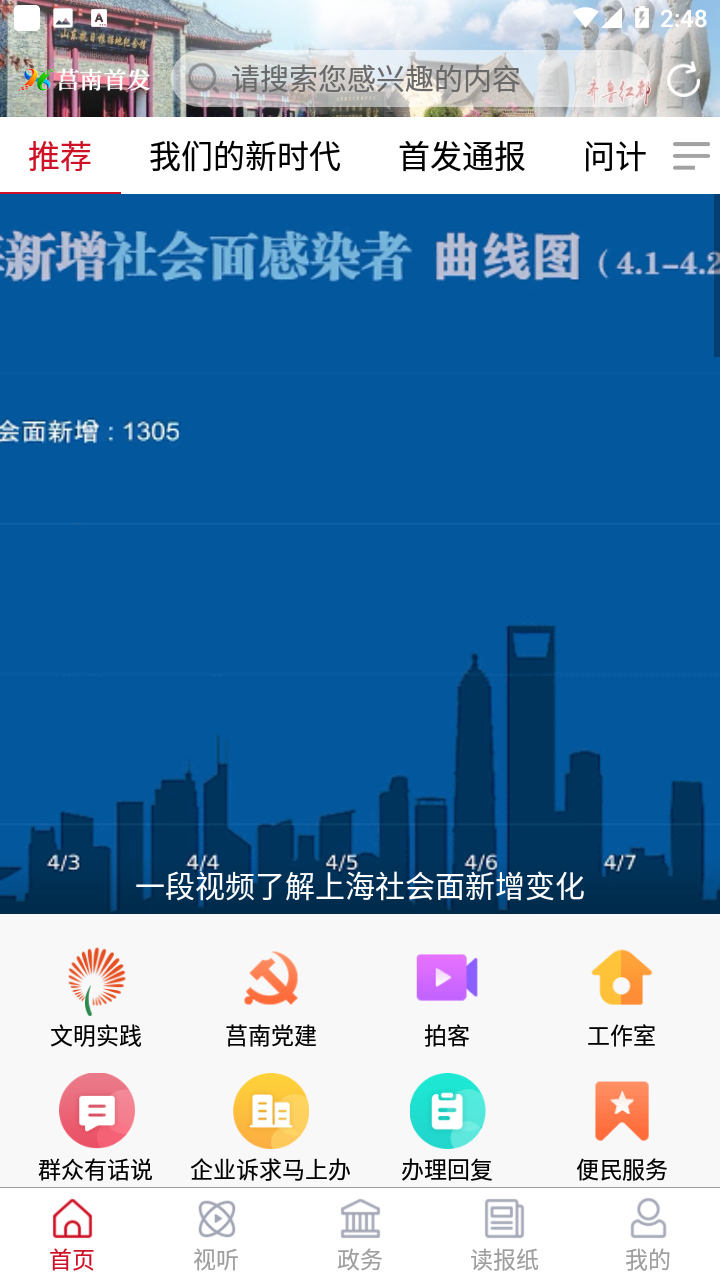This screenshot has height=1280, width=720.
Task: Select the 拍客 video icon
Action: (446, 995)
